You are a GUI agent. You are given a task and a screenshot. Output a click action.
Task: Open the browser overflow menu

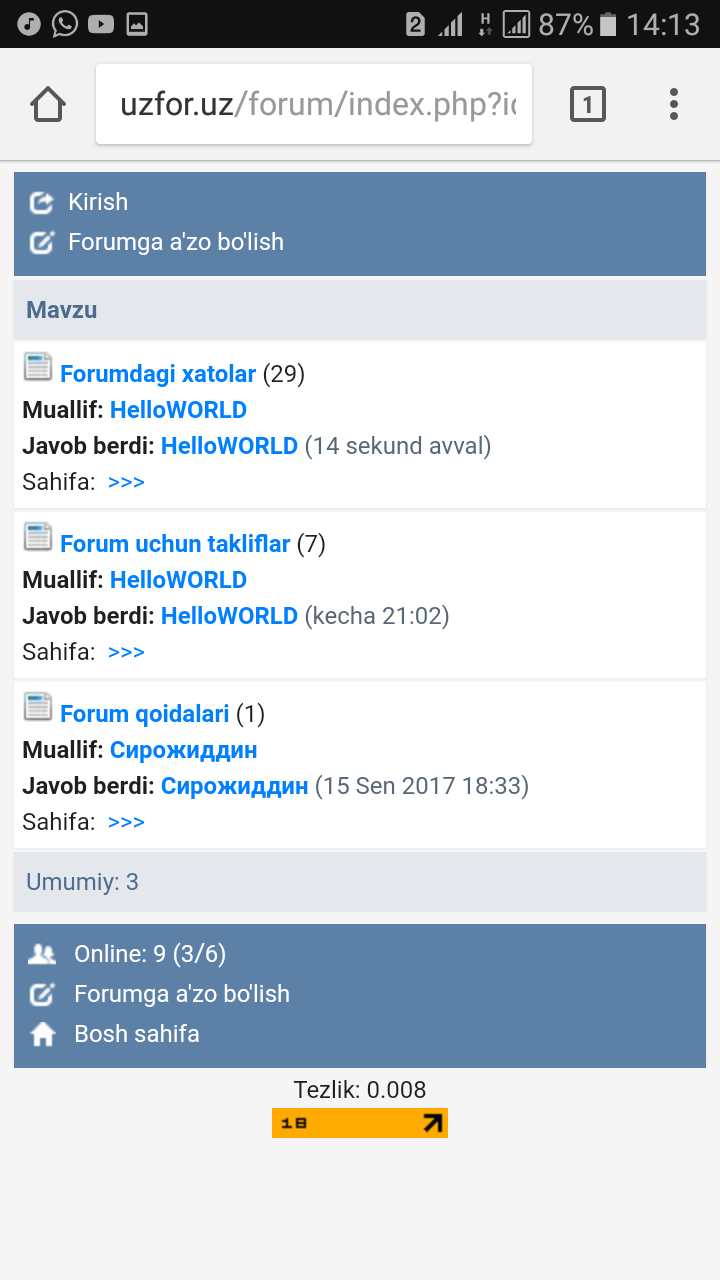coord(674,104)
